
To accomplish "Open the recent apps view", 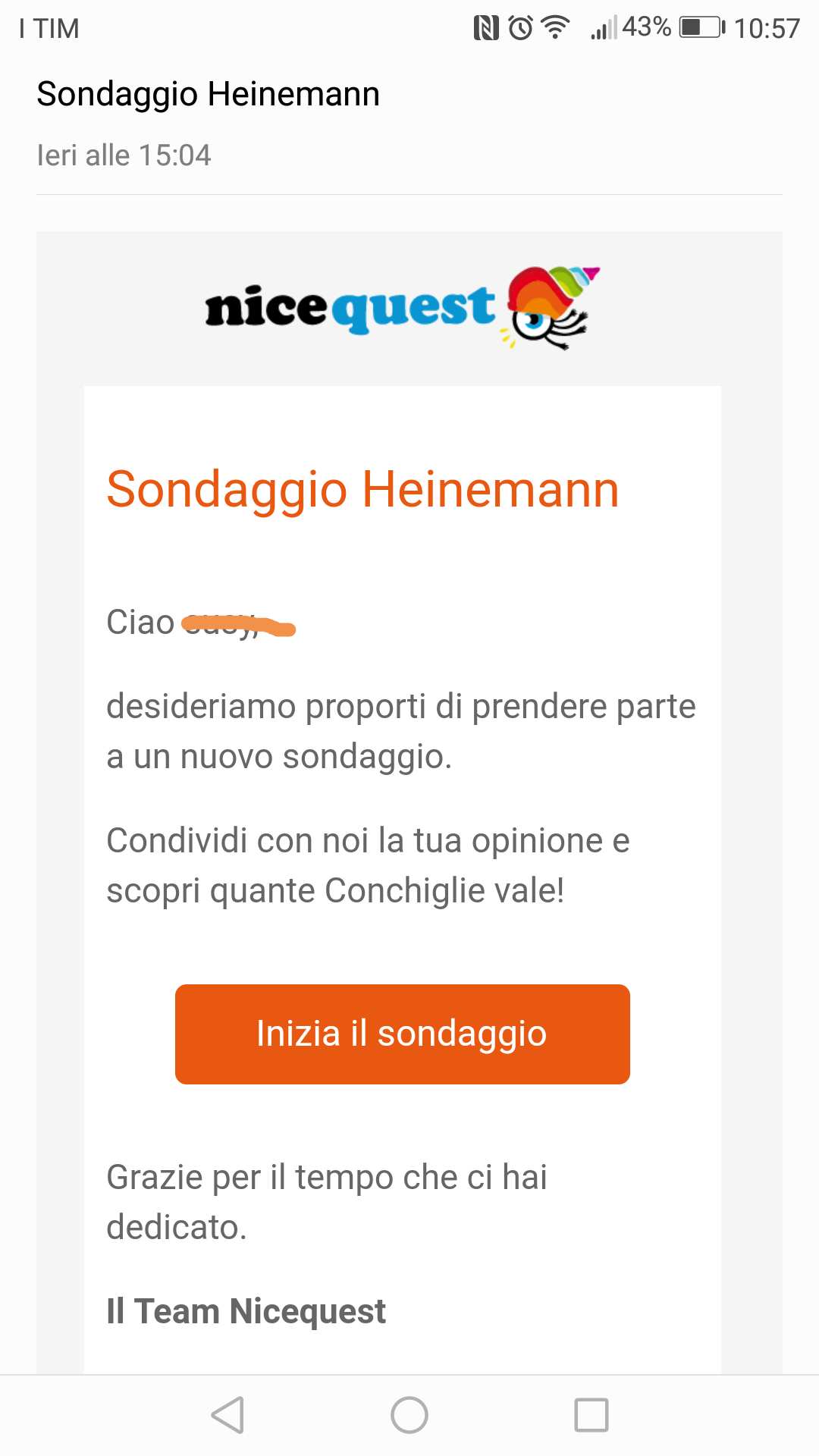I will (591, 1415).
